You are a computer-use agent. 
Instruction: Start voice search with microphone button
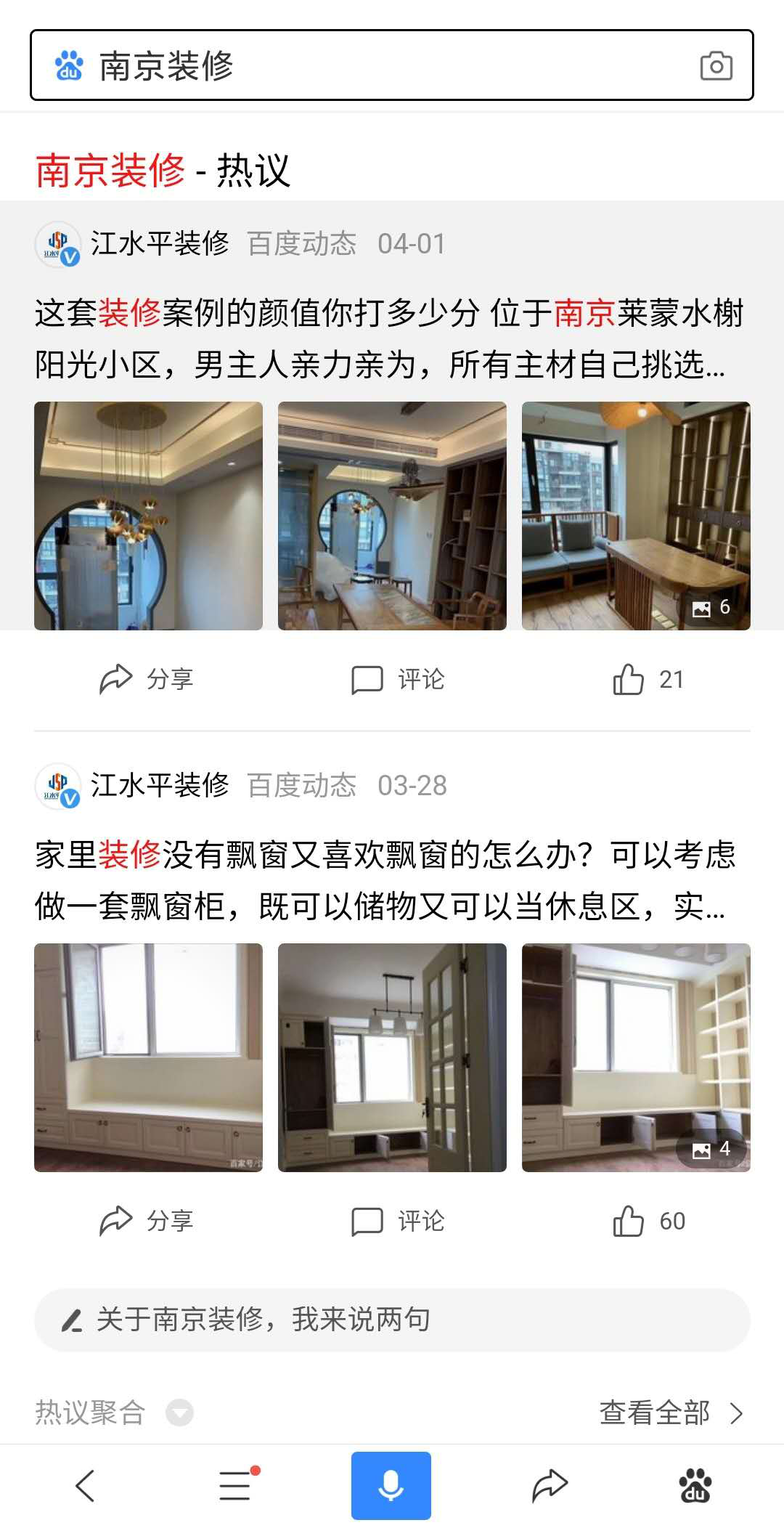coord(391,1486)
